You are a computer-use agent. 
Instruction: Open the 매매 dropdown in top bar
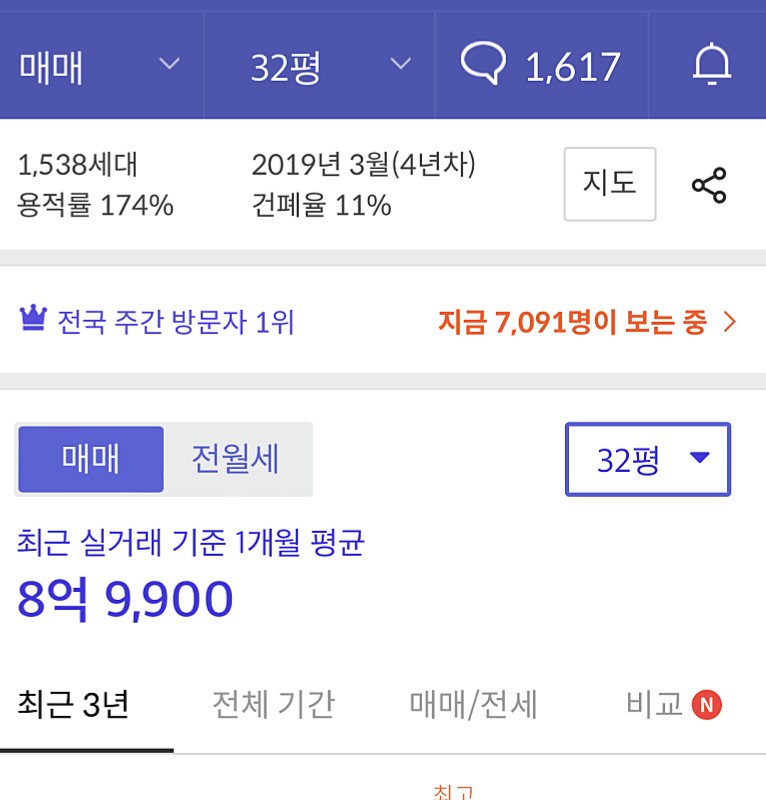[x=100, y=67]
